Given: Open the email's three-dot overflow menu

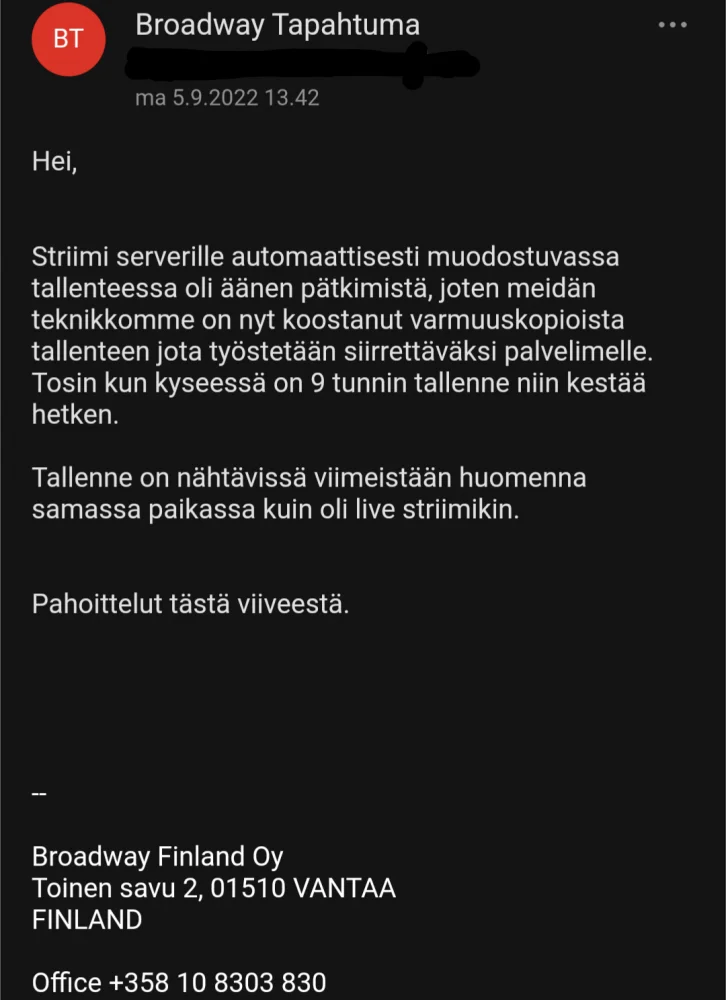Looking at the screenshot, I should (x=672, y=25).
